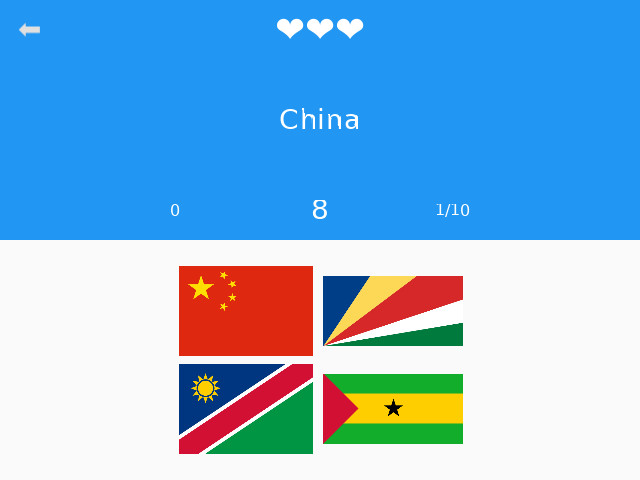Go back using the arrow icon
Screen dimensions: 640x480
tap(29, 30)
